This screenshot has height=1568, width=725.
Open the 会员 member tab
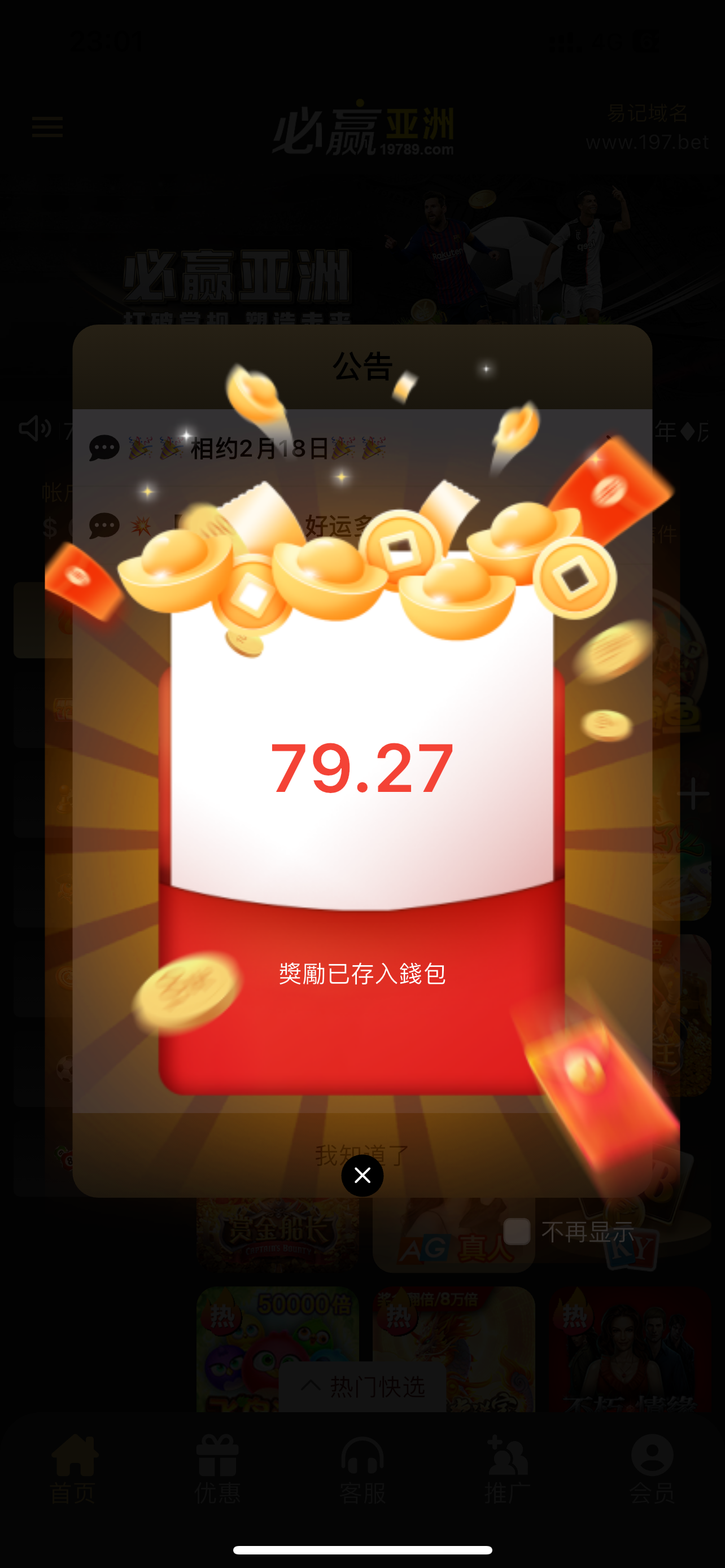tap(652, 1468)
